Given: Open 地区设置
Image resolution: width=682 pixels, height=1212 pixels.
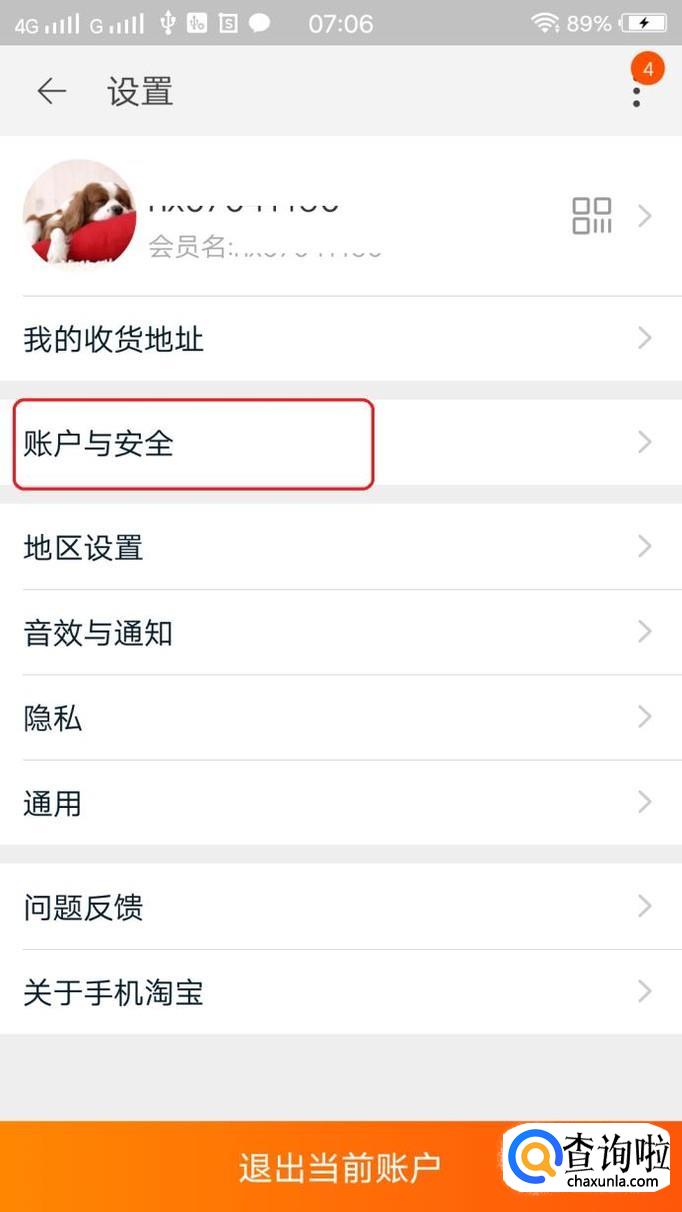Looking at the screenshot, I should pos(340,547).
